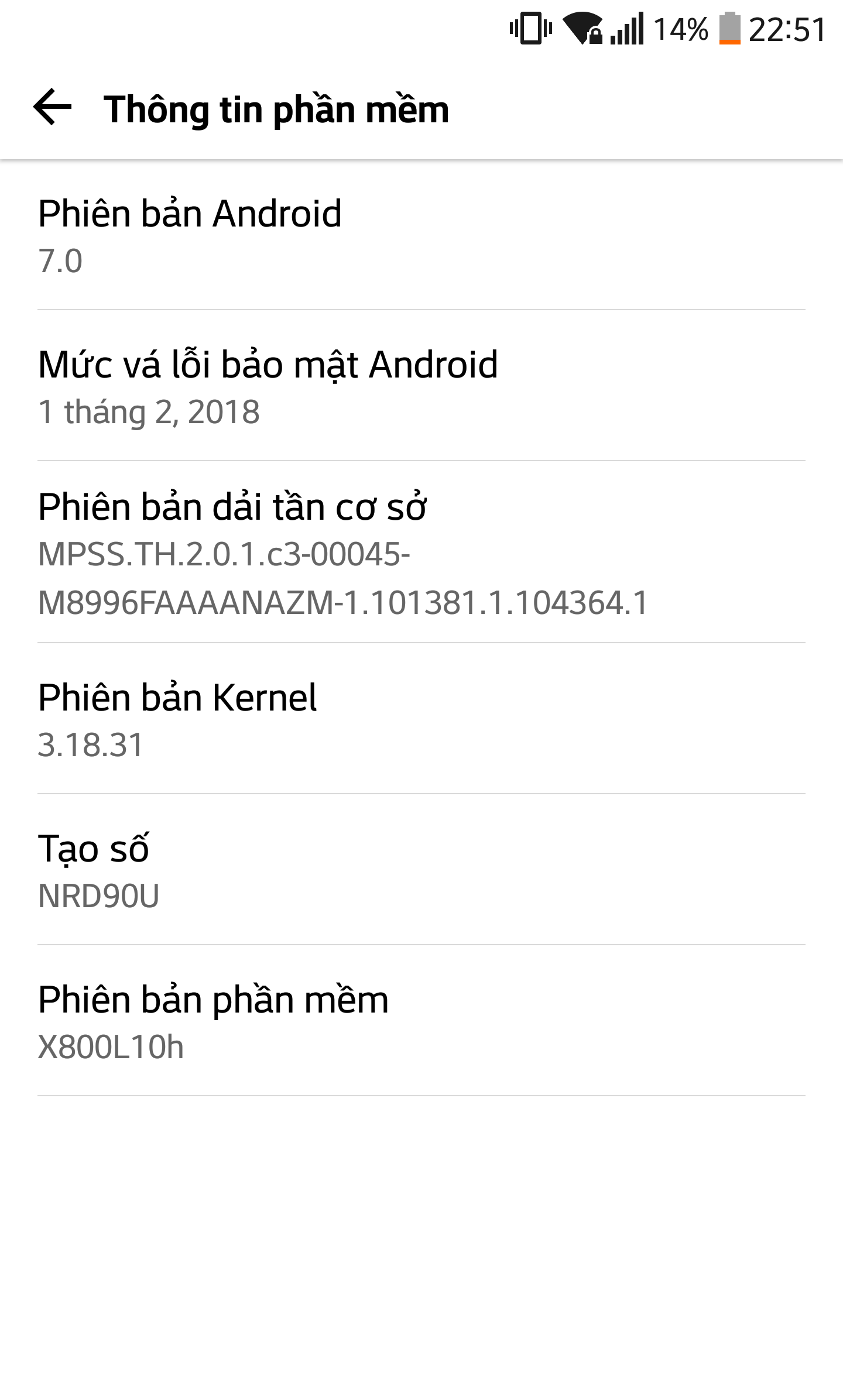The width and height of the screenshot is (843, 1400).
Task: Open Mức vá lỗi bảo mật Android row
Action: (421, 386)
